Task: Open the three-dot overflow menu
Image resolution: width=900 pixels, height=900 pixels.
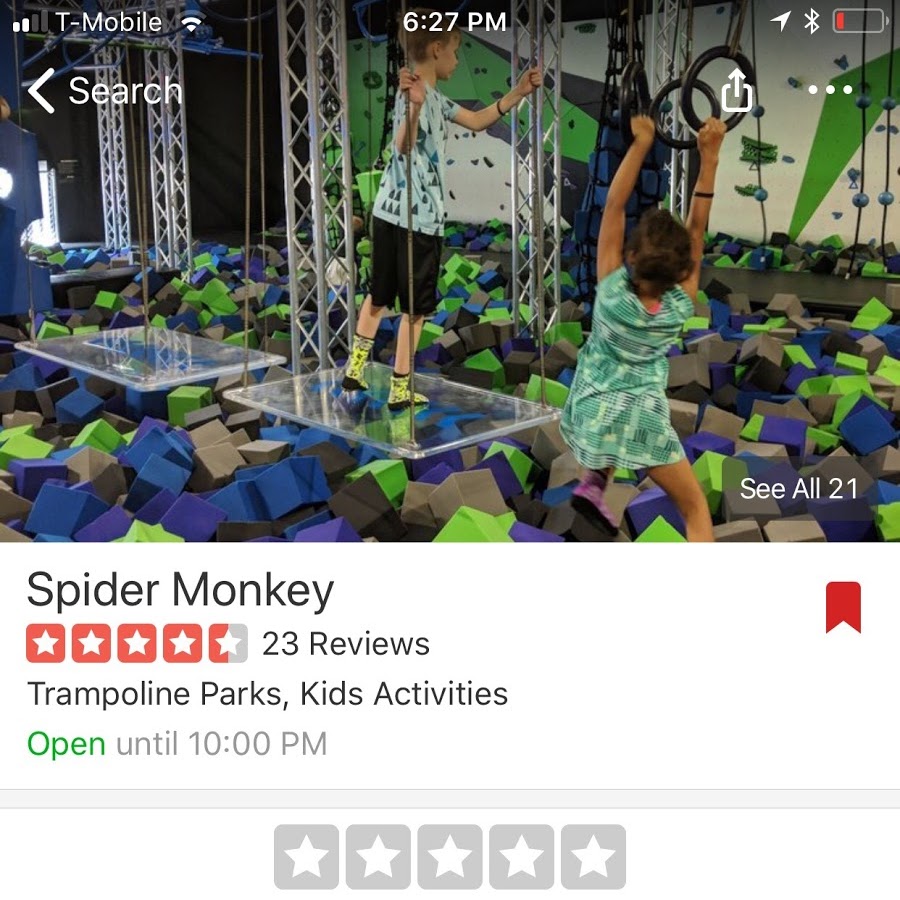Action: coord(830,90)
